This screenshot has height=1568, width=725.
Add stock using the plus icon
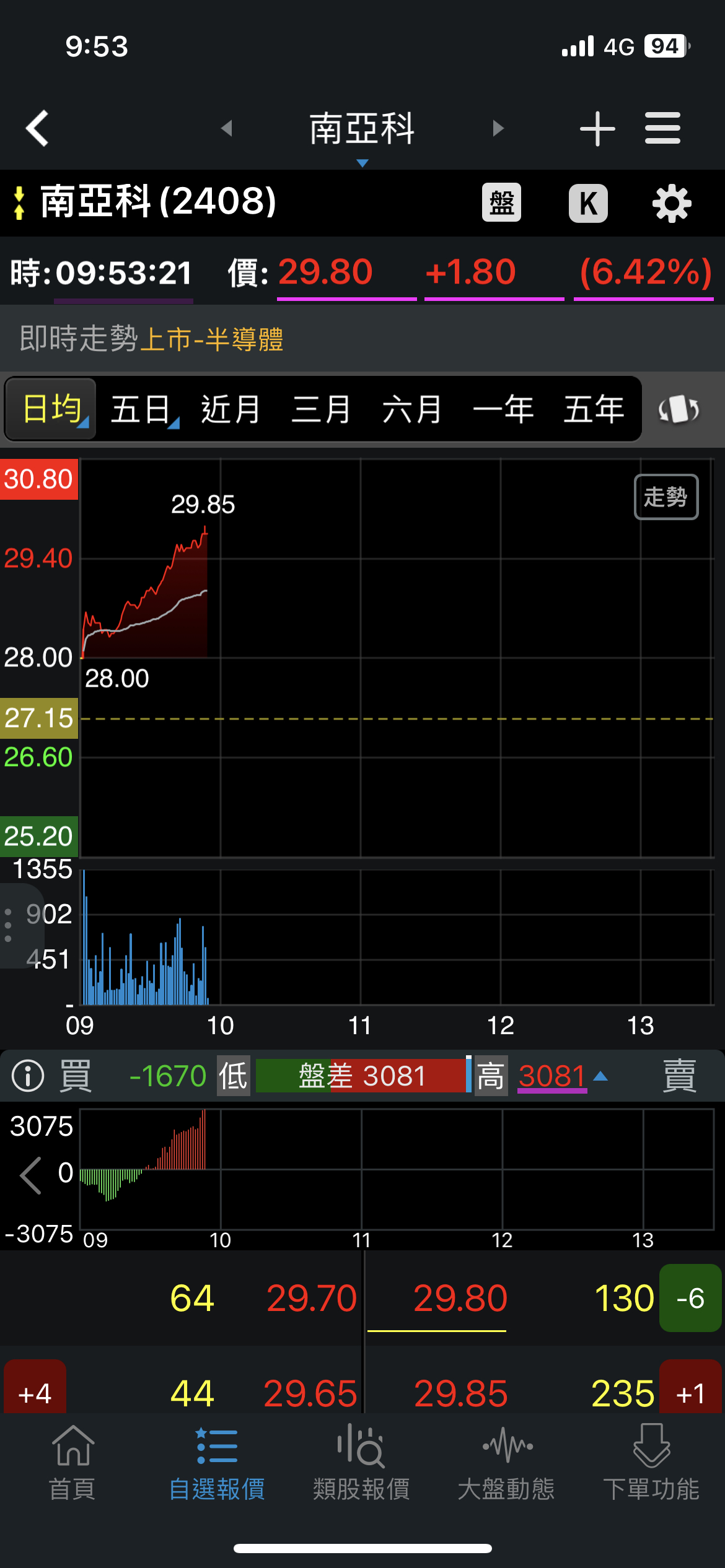click(x=597, y=129)
